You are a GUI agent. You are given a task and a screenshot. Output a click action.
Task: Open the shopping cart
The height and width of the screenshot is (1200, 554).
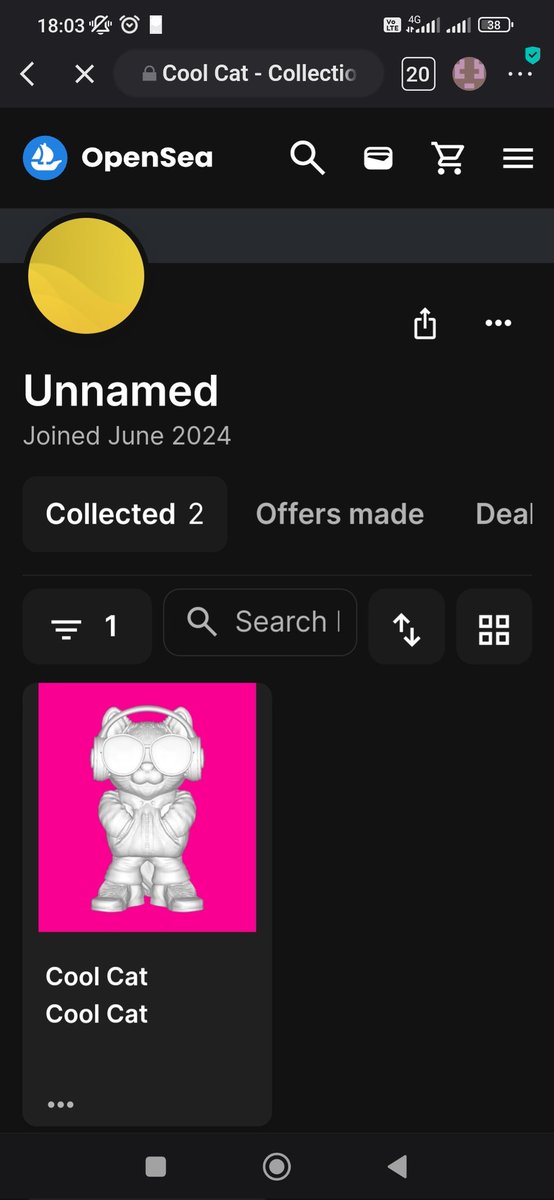(x=447, y=158)
